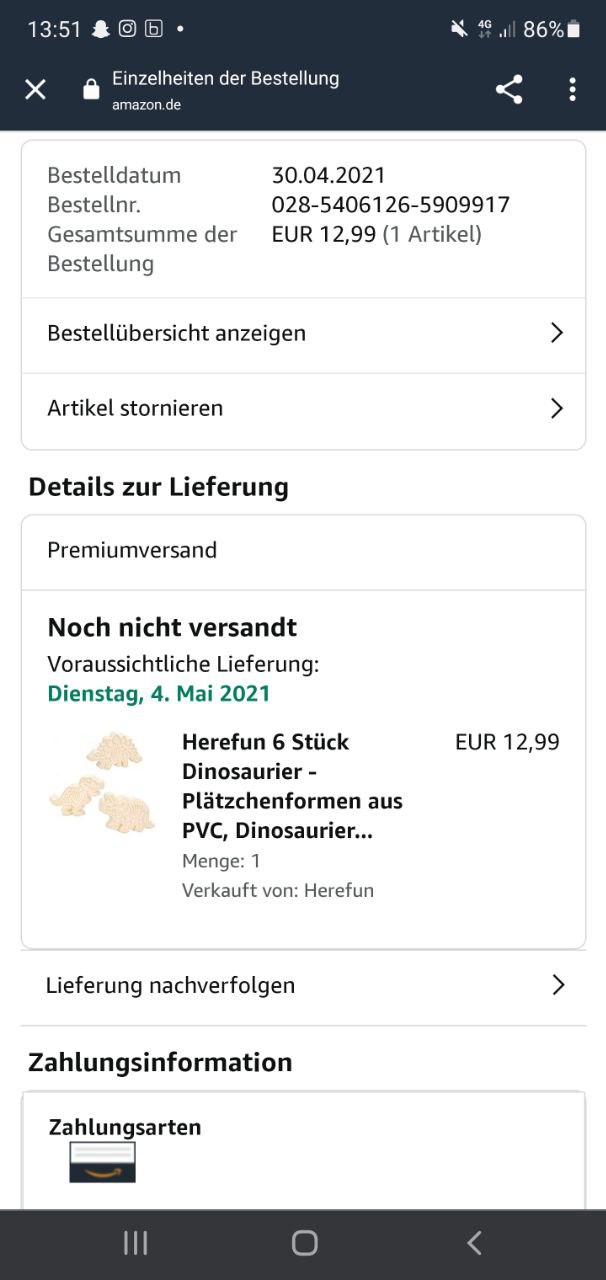Image resolution: width=606 pixels, height=1280 pixels.
Task: Open the browser overflow menu
Action: (x=572, y=90)
